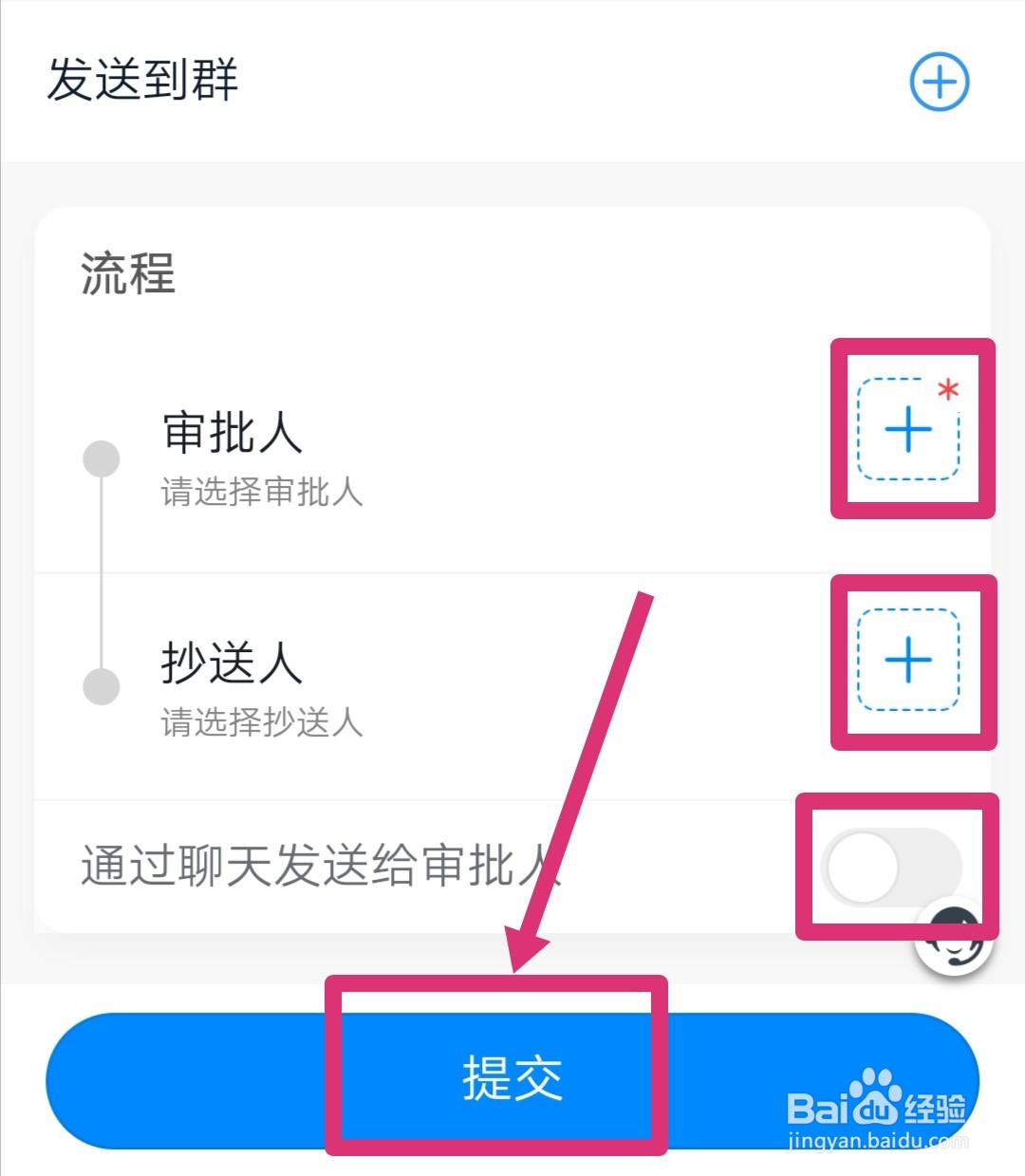Tap the red asterisk on the approver add button
This screenshot has width=1025, height=1176.
[x=946, y=388]
